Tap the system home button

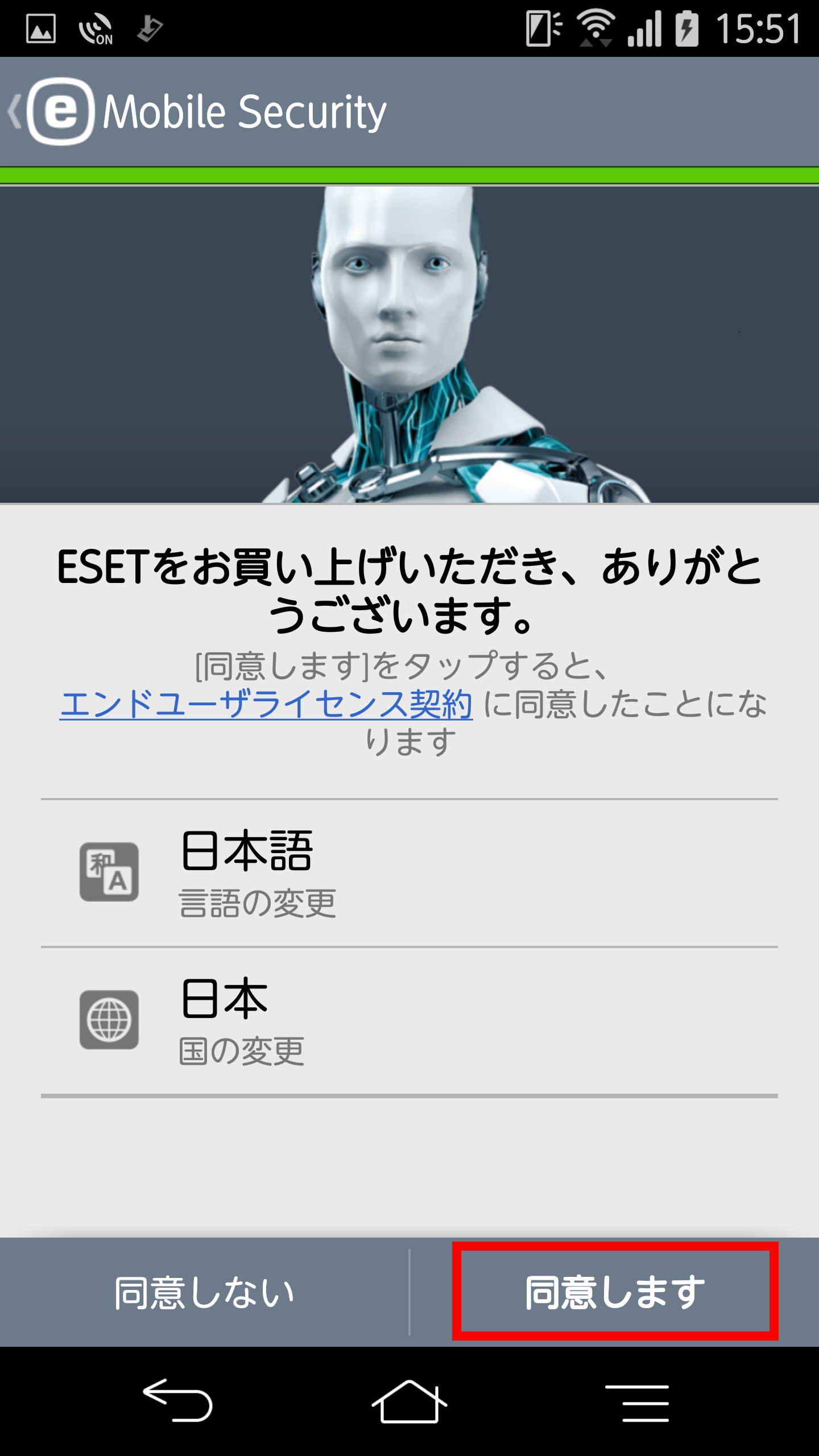(409, 1400)
